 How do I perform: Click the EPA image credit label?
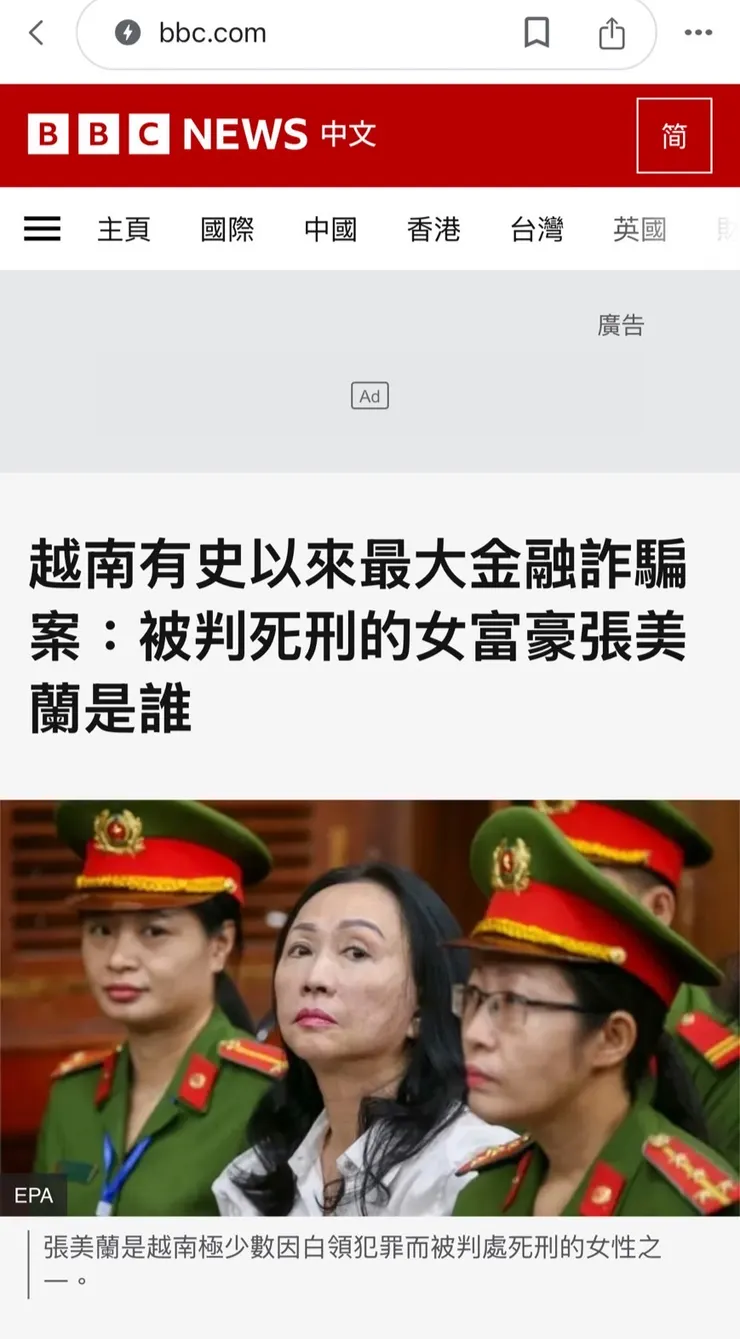click(x=35, y=1196)
